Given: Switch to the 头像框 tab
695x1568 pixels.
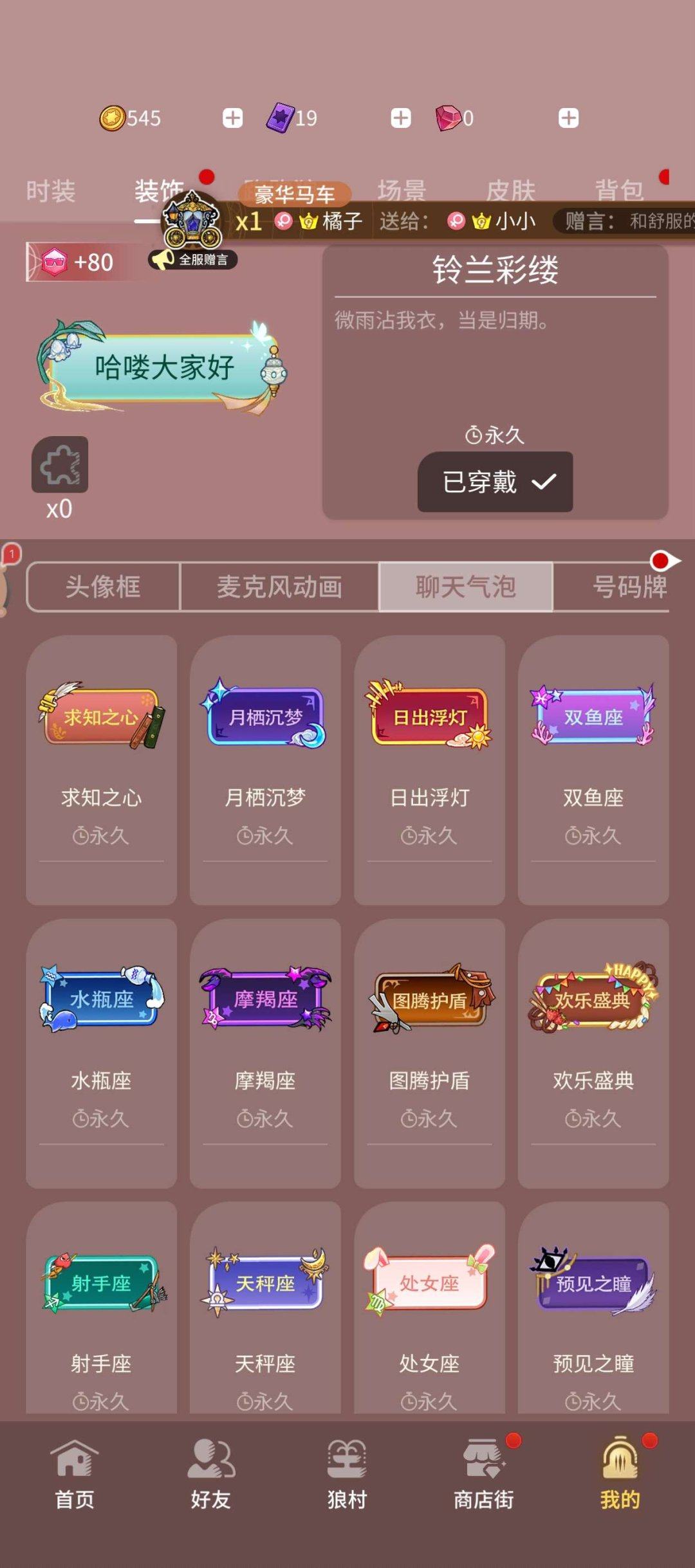Looking at the screenshot, I should pyautogui.click(x=103, y=587).
